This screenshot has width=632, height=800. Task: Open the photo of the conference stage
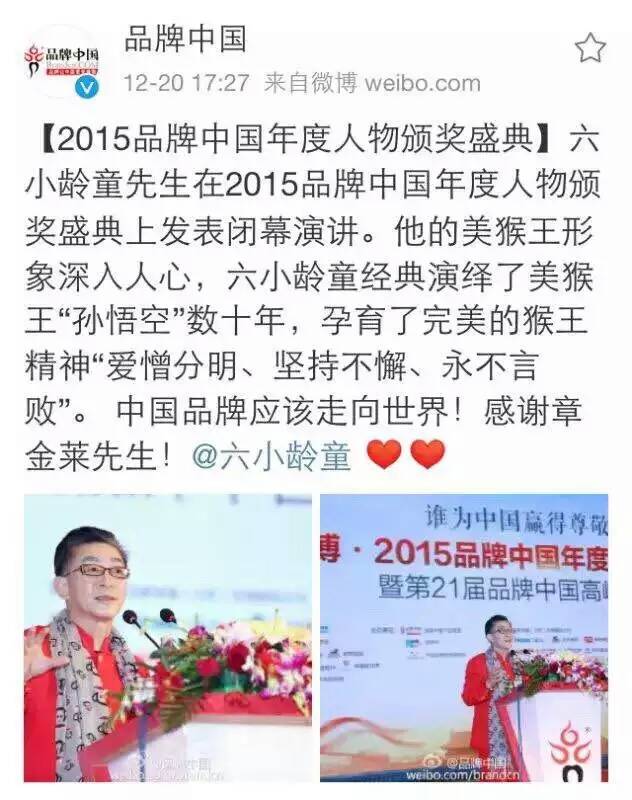tap(464, 637)
